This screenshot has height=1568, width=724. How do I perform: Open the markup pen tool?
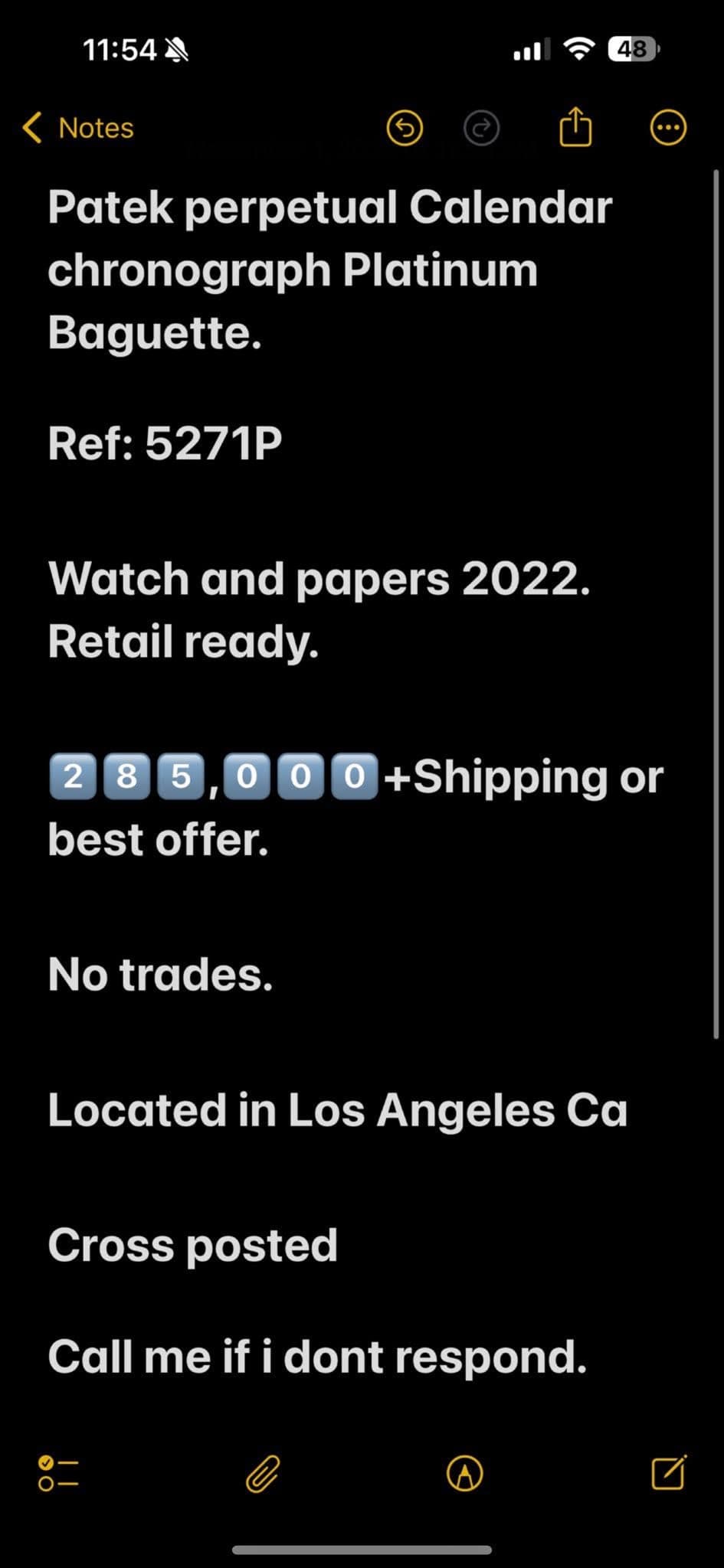click(x=464, y=1473)
